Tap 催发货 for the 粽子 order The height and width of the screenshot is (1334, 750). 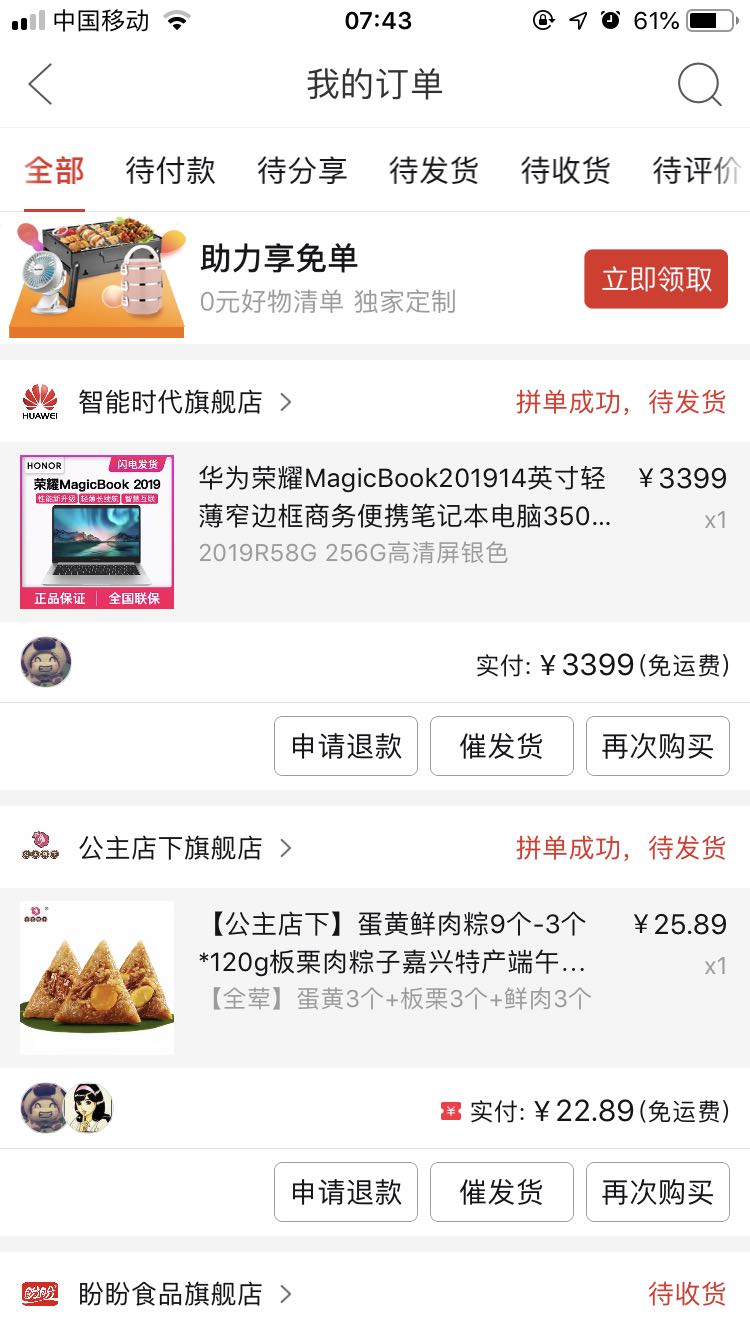point(502,1192)
